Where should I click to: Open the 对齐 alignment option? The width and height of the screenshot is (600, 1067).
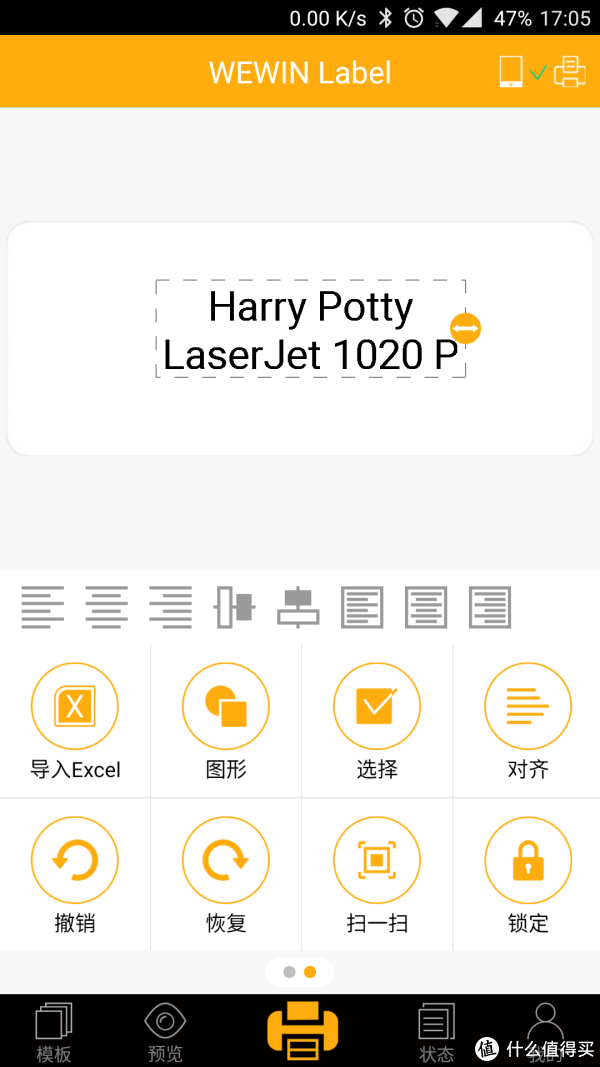[528, 721]
